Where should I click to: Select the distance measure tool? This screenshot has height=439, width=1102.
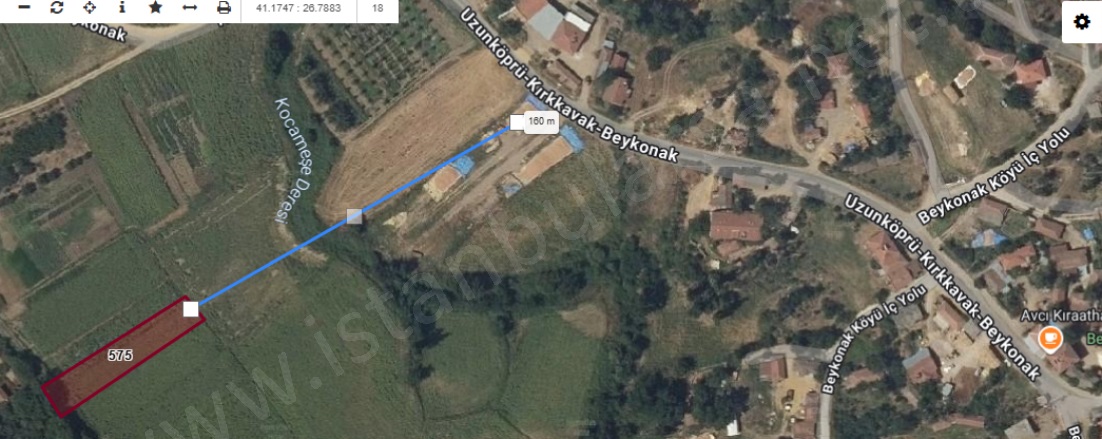point(189,8)
